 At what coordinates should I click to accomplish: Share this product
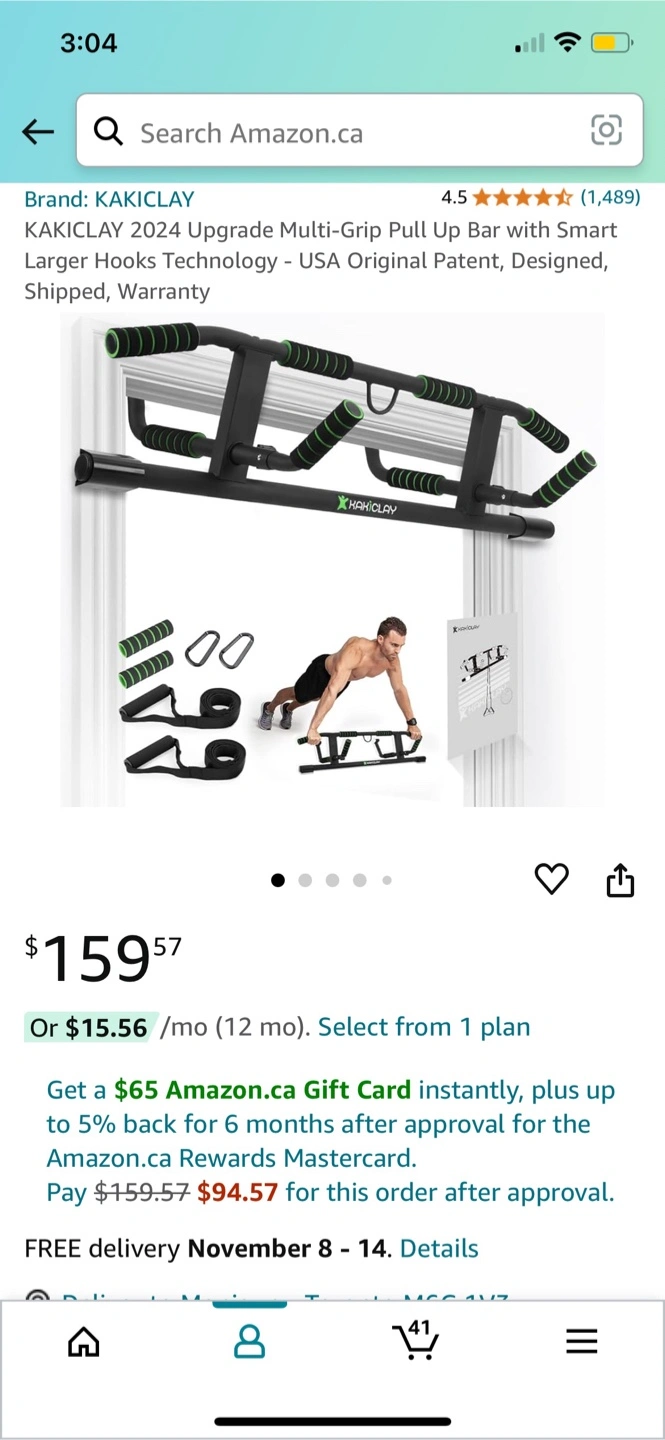point(620,880)
